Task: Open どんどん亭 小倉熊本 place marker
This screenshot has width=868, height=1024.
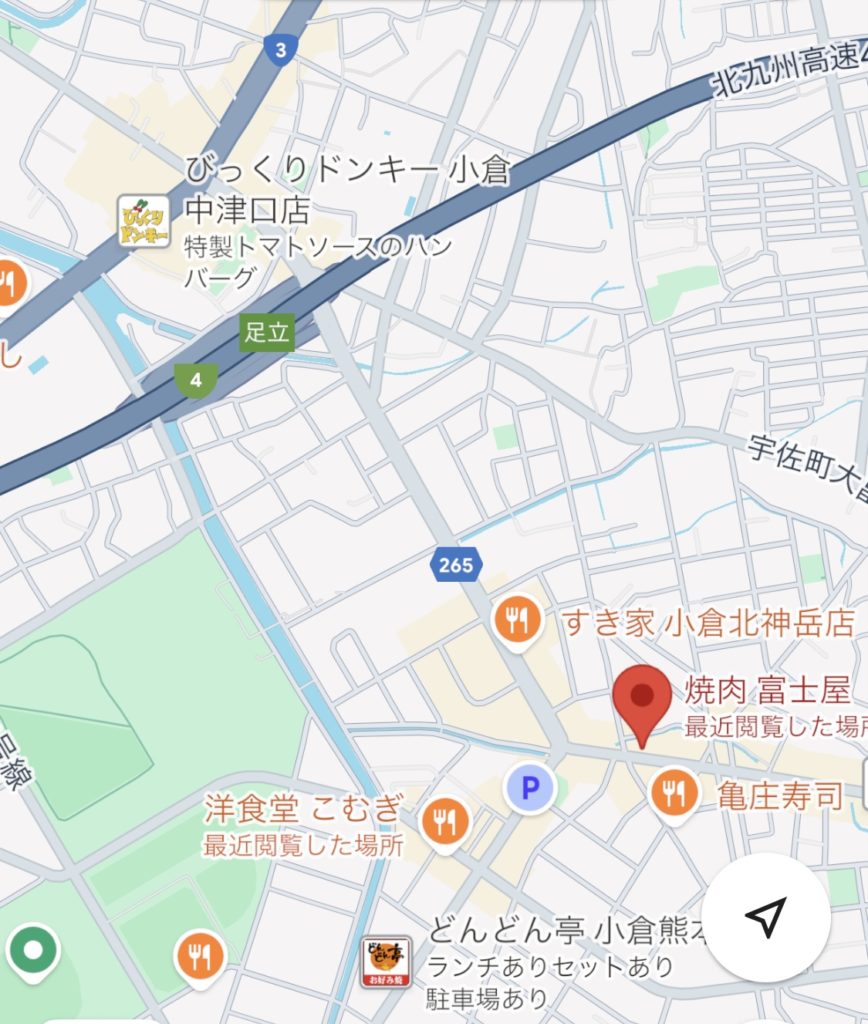Action: click(386, 962)
